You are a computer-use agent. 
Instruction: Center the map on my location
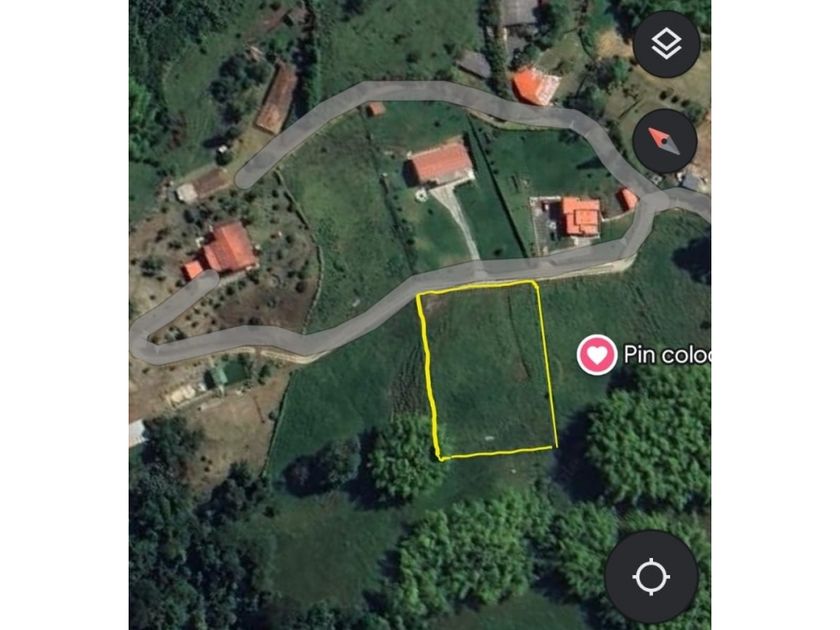click(651, 577)
